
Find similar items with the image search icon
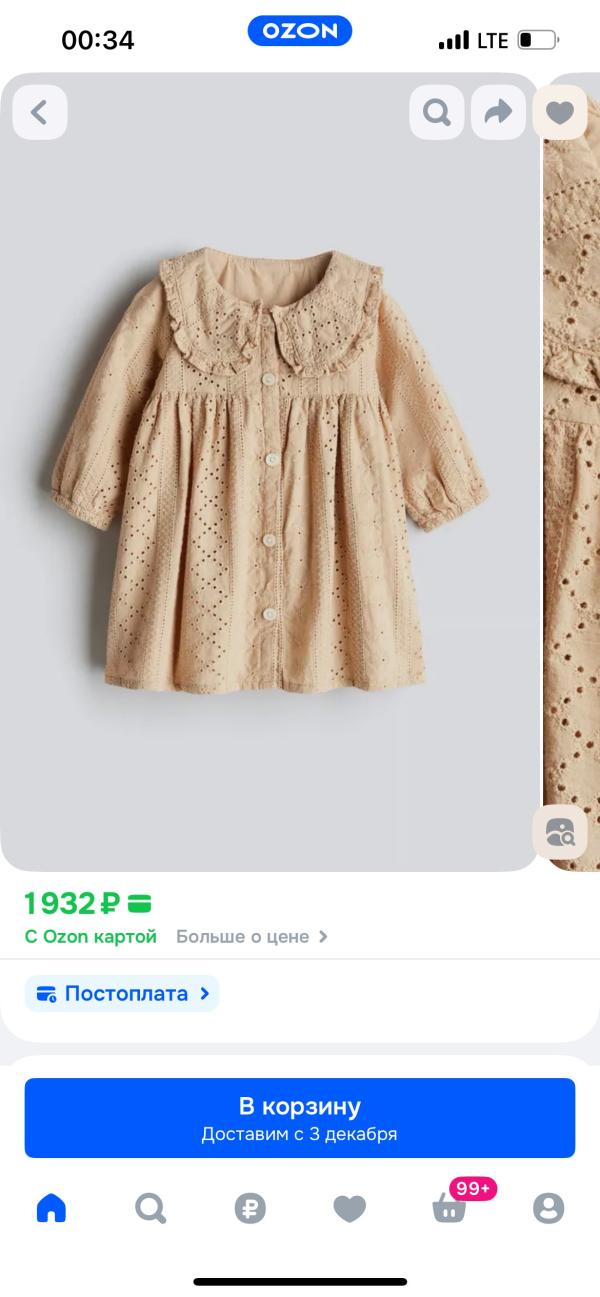click(560, 831)
